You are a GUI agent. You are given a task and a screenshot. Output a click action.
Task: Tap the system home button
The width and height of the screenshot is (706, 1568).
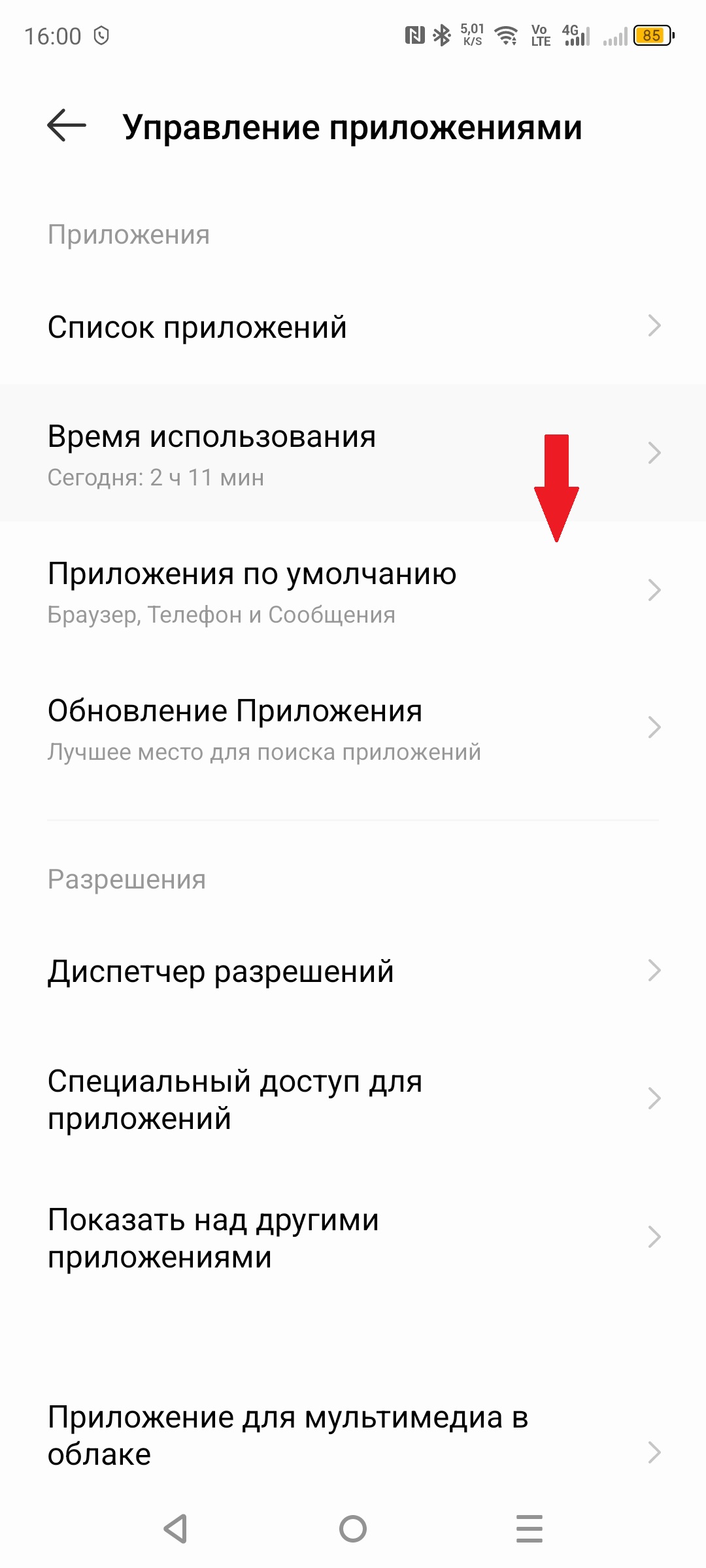tap(353, 1529)
